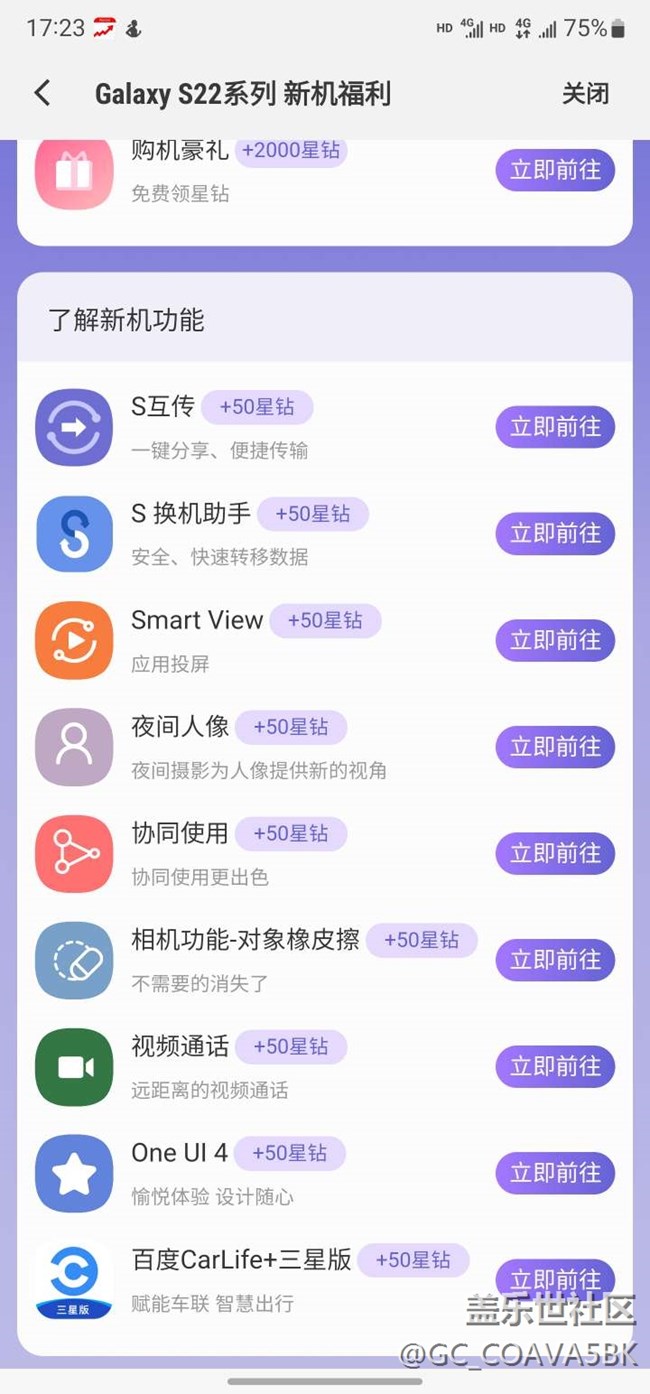Go to One UI 4 via 立即前往
The width and height of the screenshot is (650, 1394).
coord(555,1173)
